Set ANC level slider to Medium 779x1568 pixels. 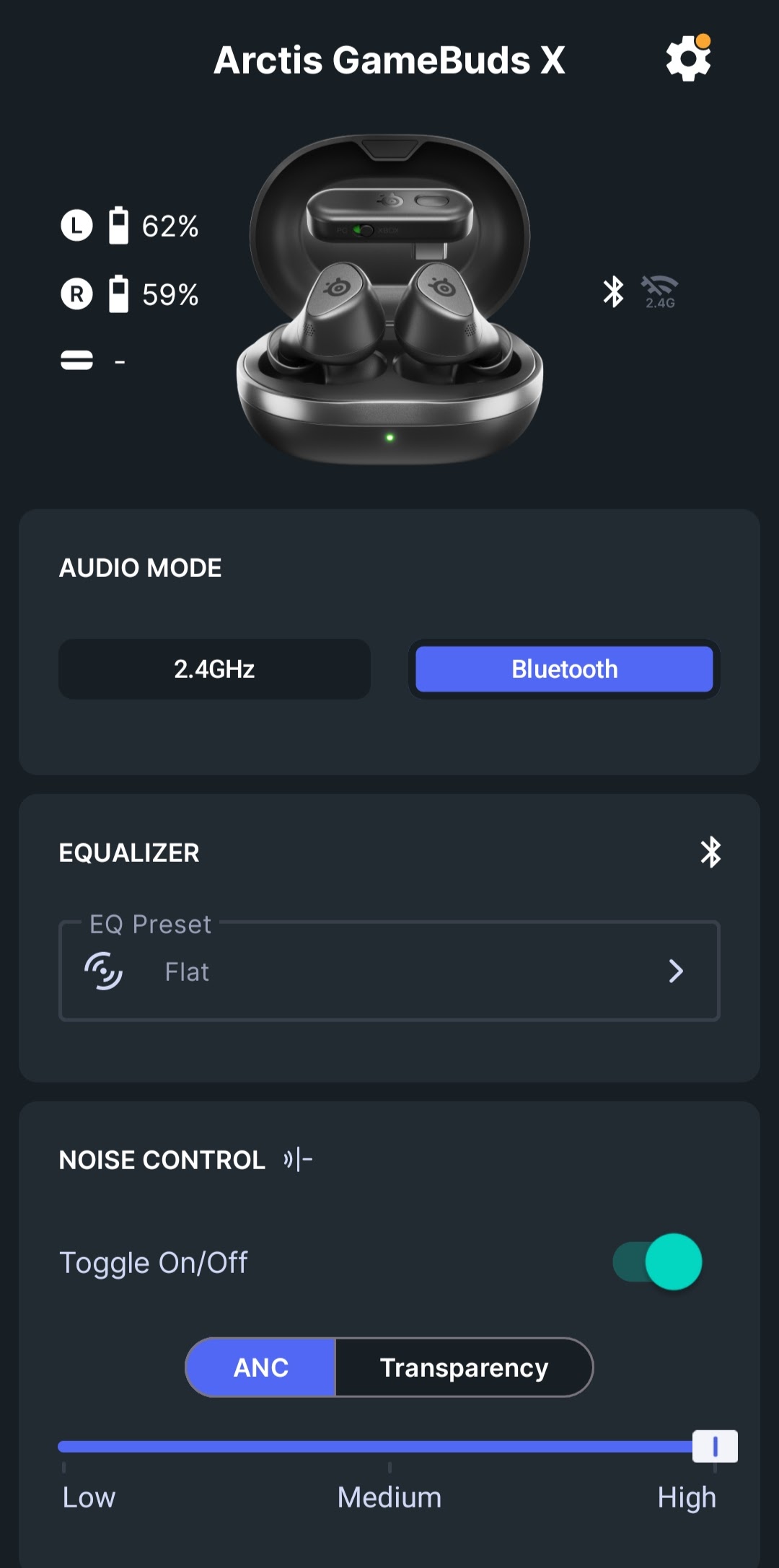[389, 1447]
